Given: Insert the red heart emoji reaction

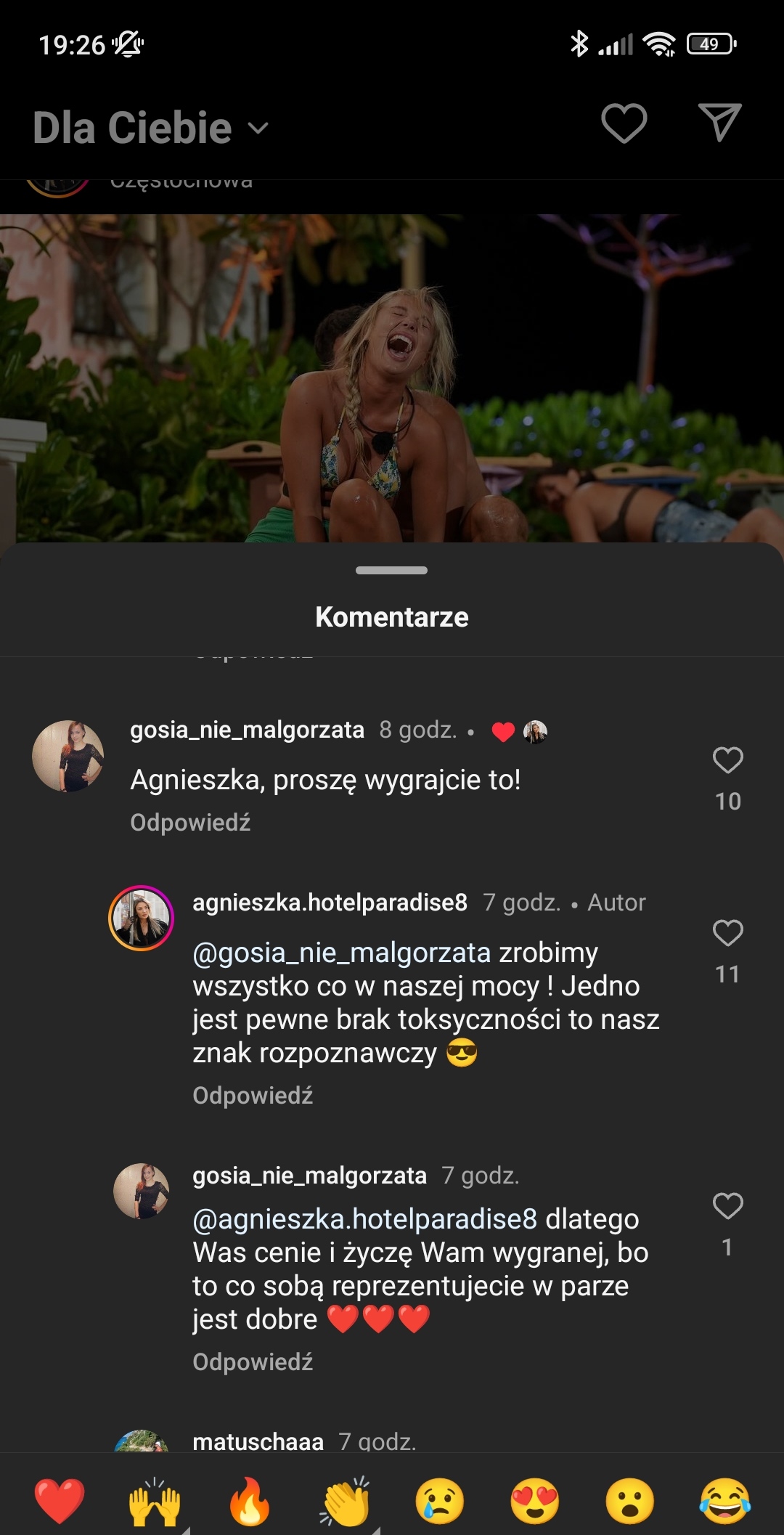Looking at the screenshot, I should (60, 1500).
